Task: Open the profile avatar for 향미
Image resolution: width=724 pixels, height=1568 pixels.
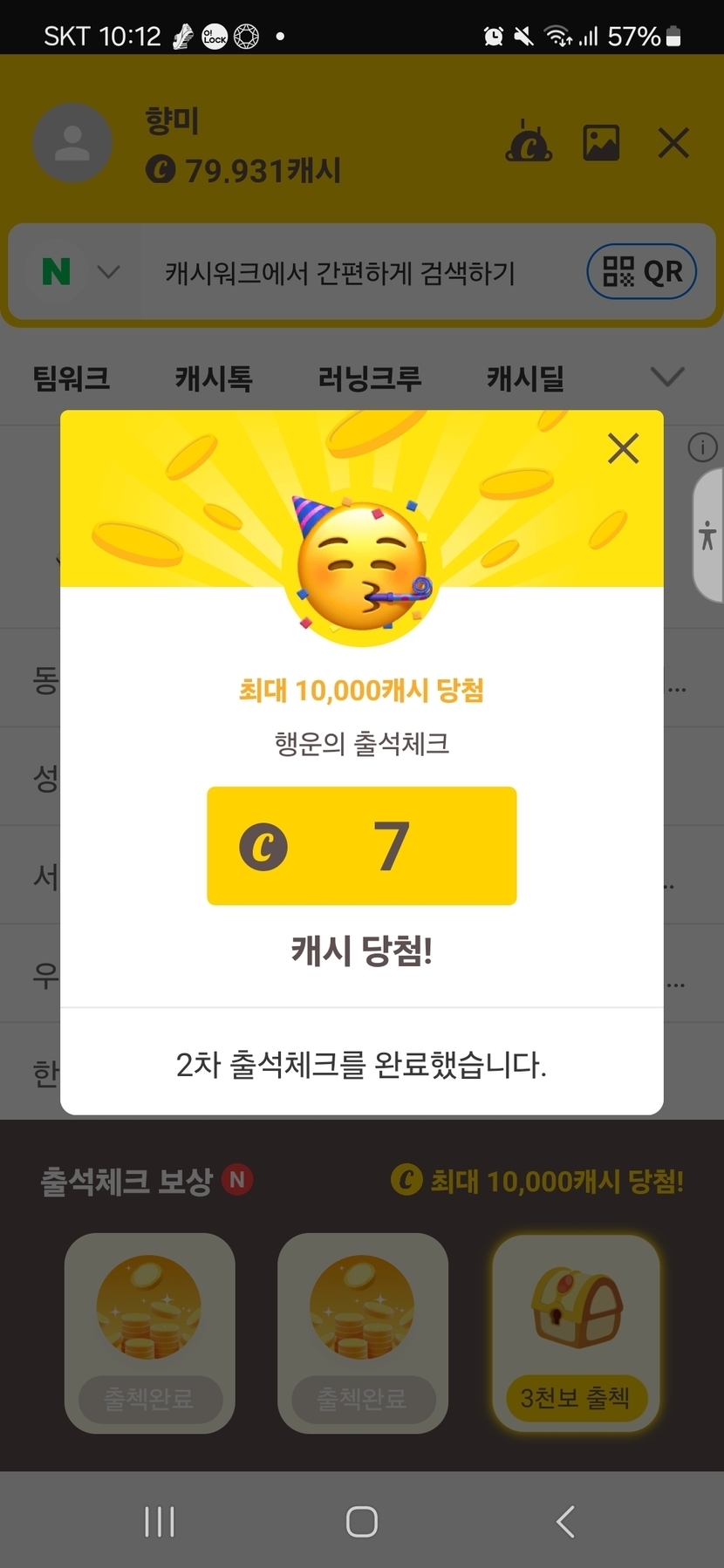Action: [72, 144]
